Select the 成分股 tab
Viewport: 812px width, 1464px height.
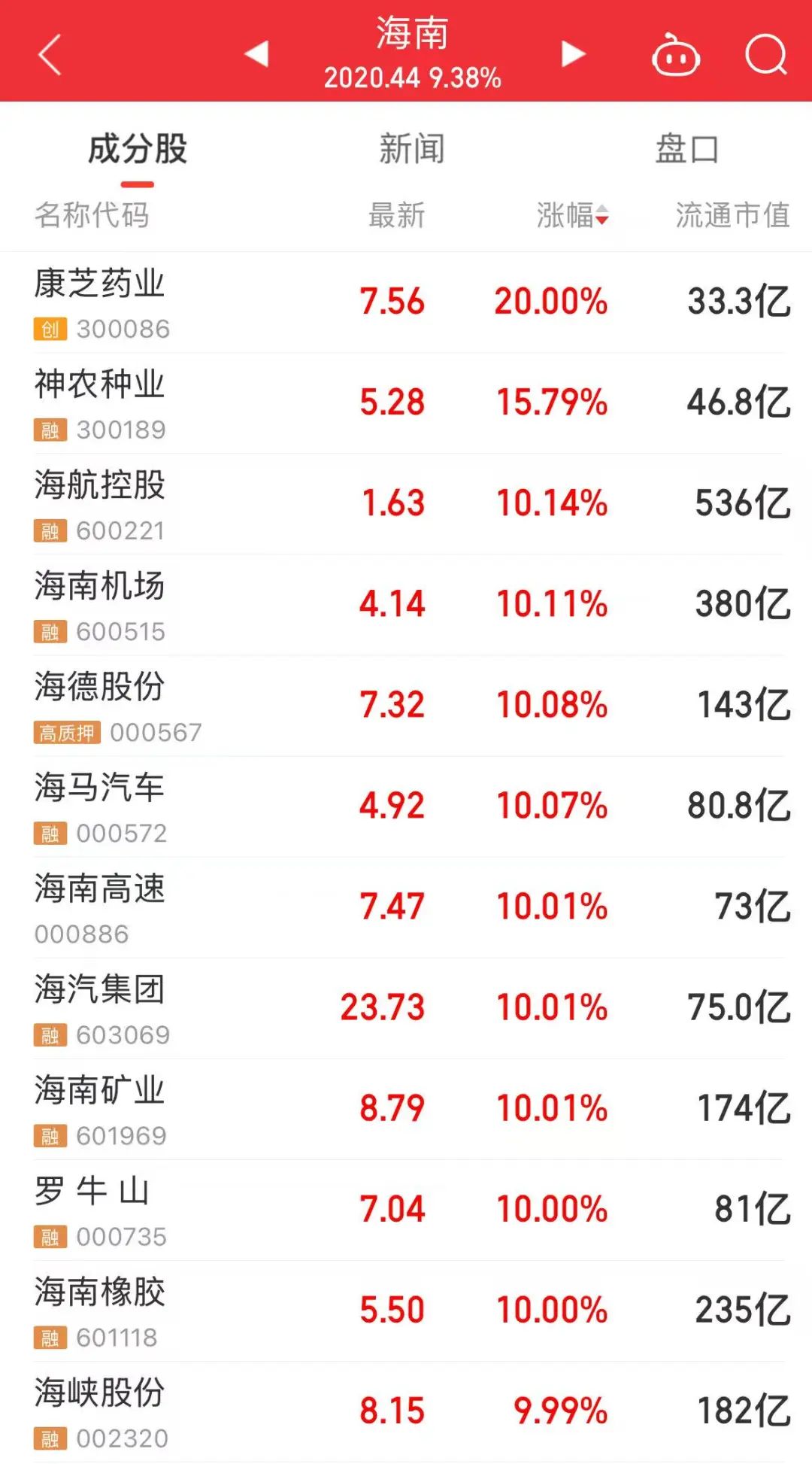click(138, 149)
